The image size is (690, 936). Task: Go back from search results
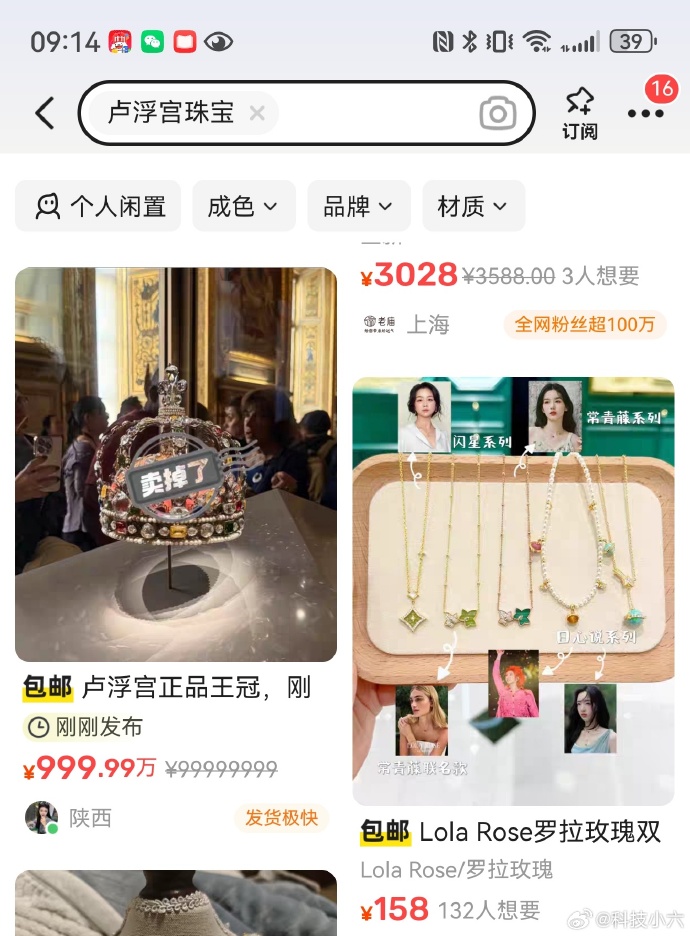(x=44, y=113)
